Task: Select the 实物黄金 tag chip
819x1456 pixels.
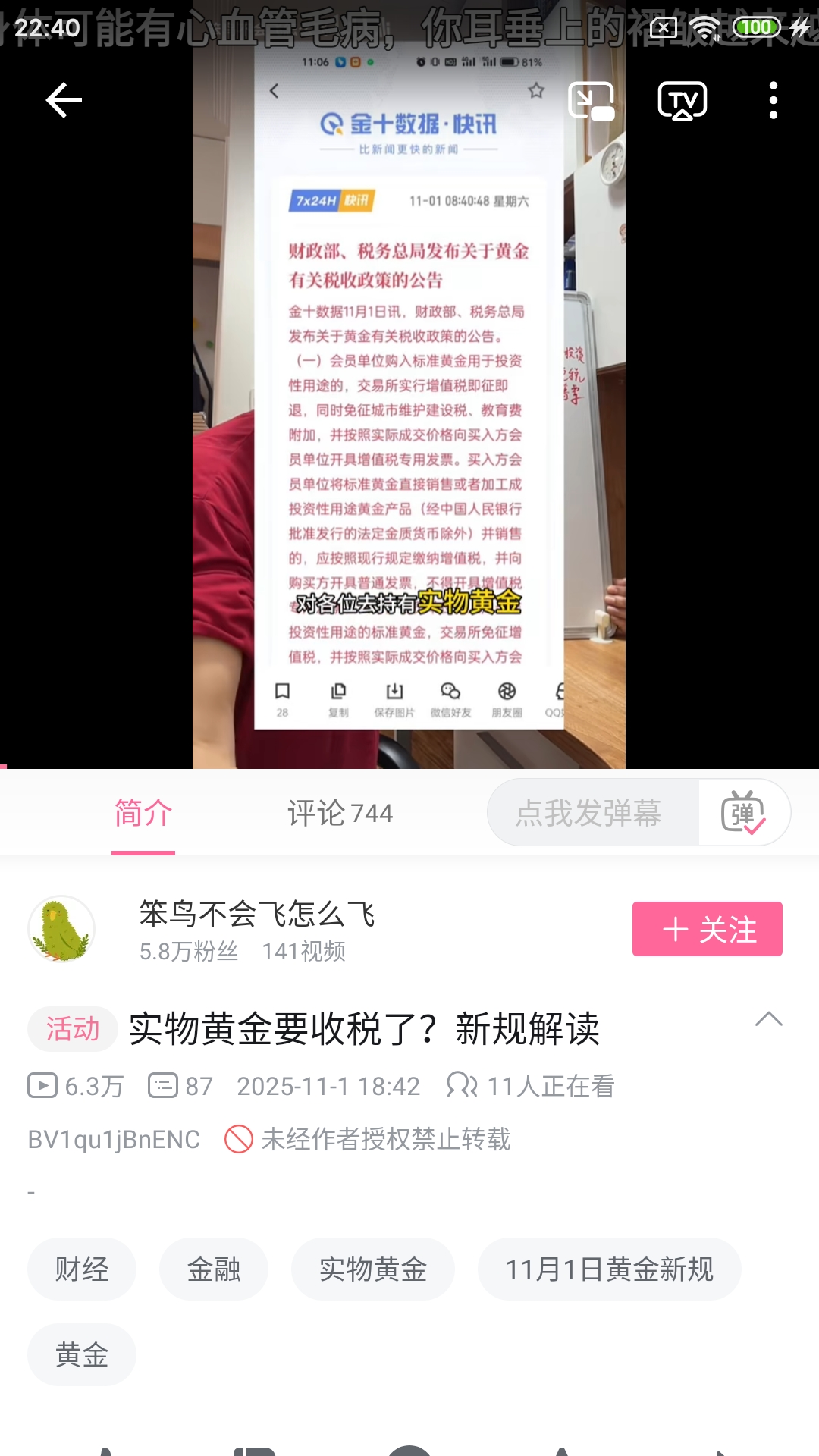Action: (373, 1269)
